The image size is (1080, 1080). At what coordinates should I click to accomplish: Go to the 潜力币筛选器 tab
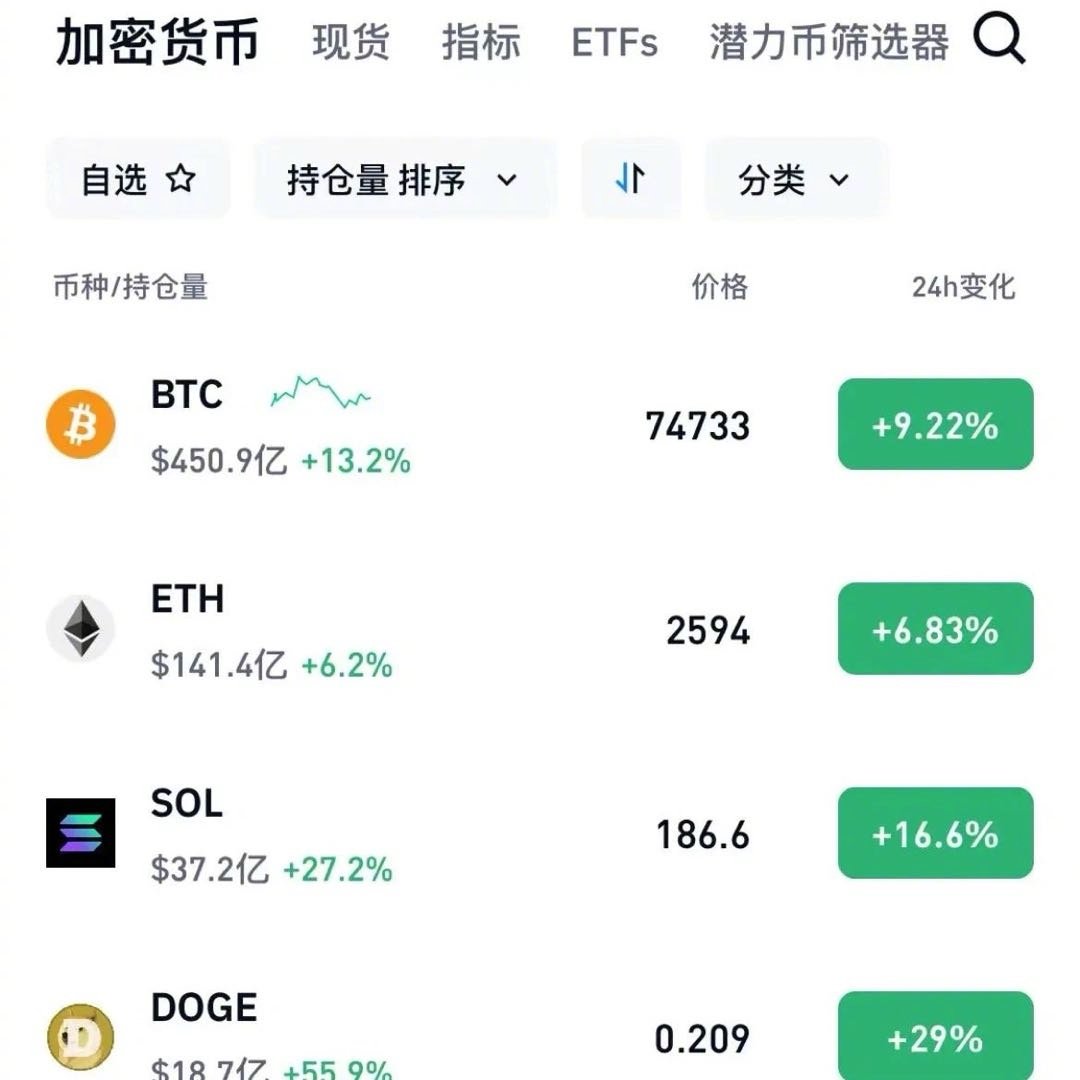coord(829,43)
